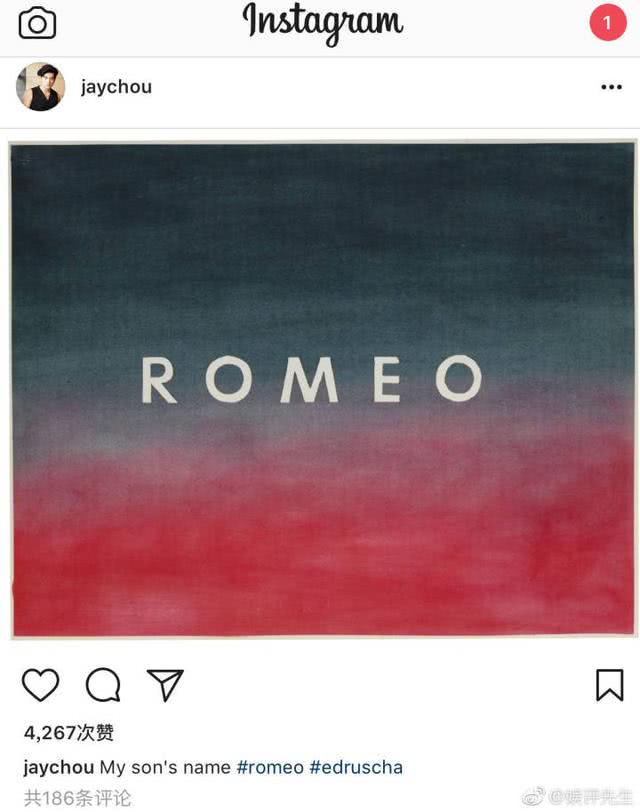View all 186 comments

coord(78,798)
